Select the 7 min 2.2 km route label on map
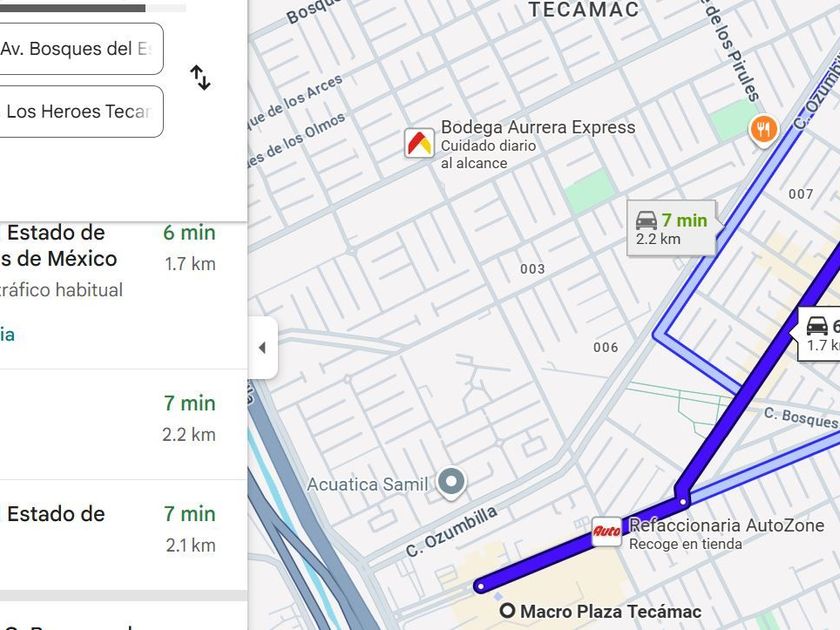This screenshot has width=840, height=630. [x=671, y=228]
